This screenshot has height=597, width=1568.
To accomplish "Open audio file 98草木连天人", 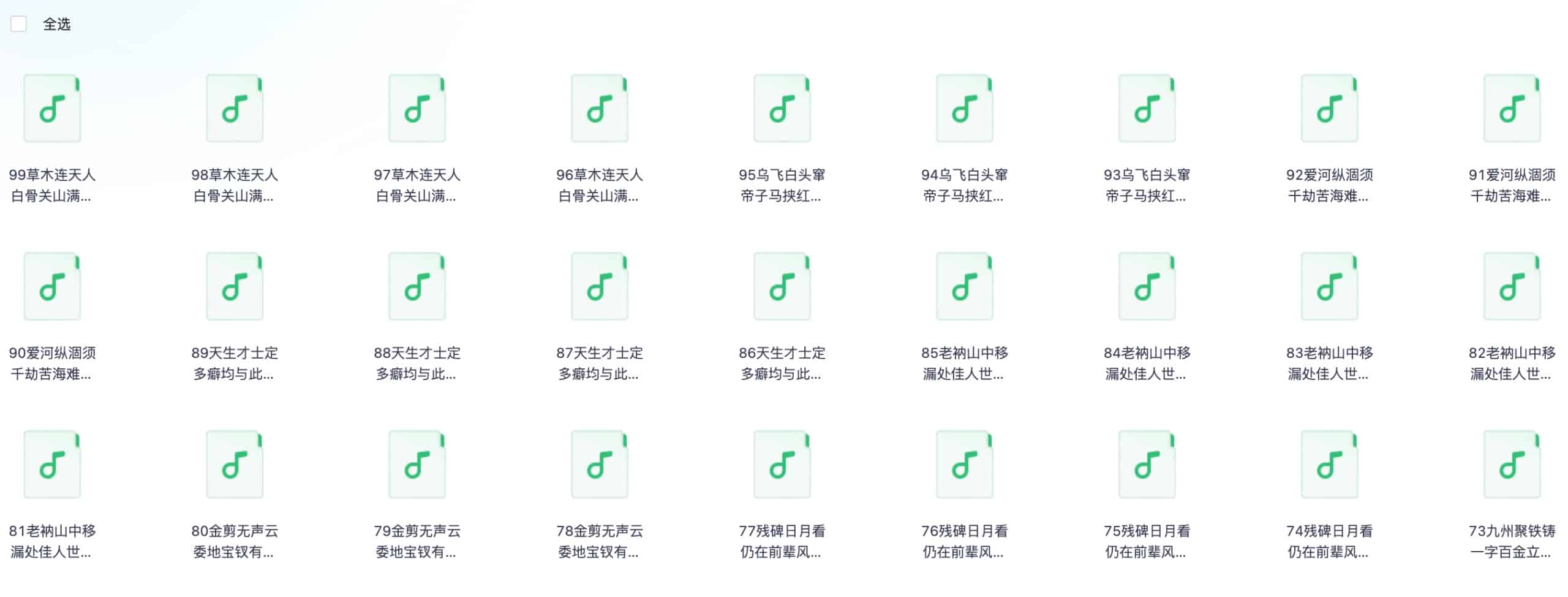I will pos(235,109).
